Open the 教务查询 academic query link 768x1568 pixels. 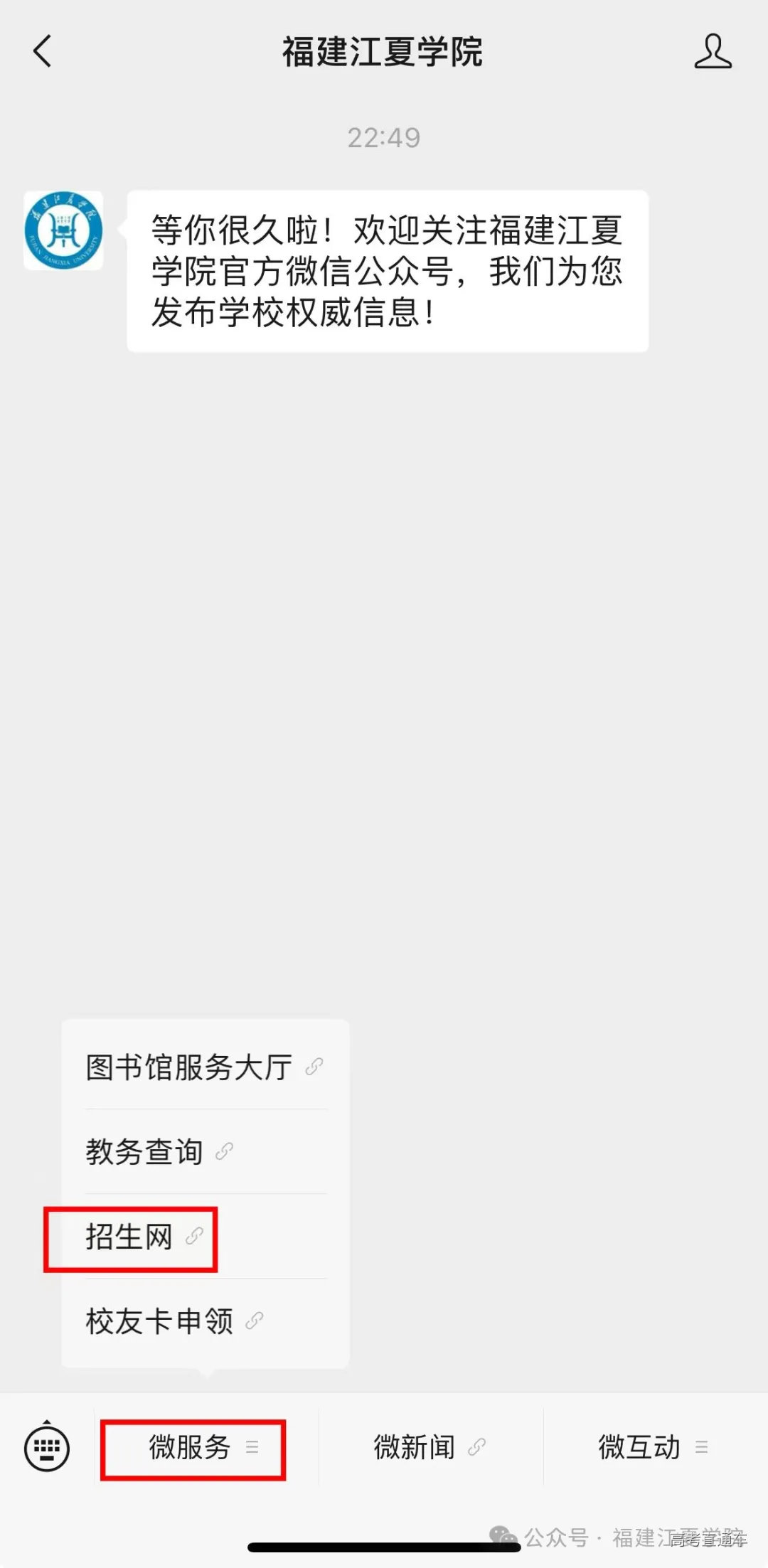pos(144,1150)
